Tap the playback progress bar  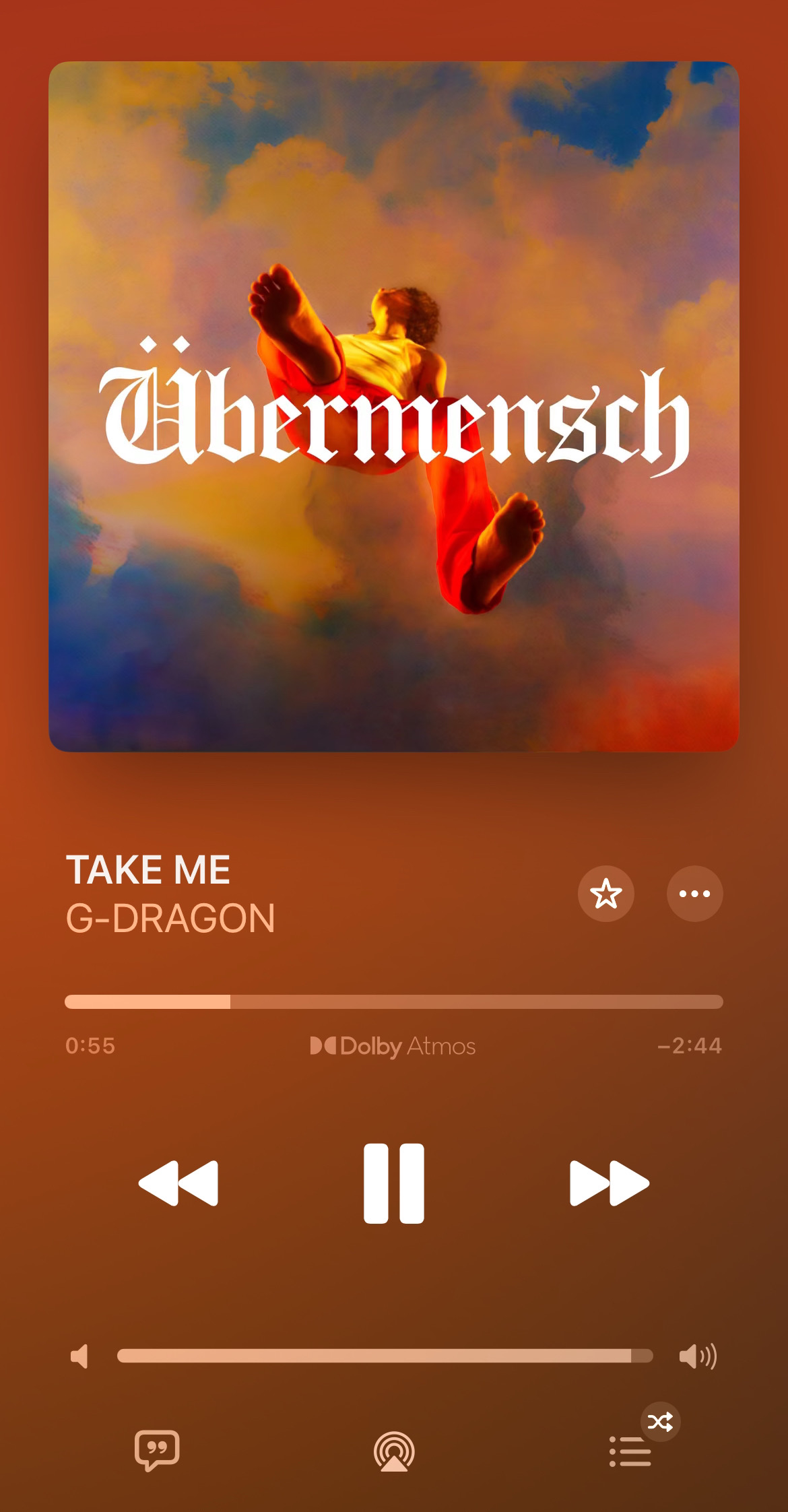pos(394,1001)
